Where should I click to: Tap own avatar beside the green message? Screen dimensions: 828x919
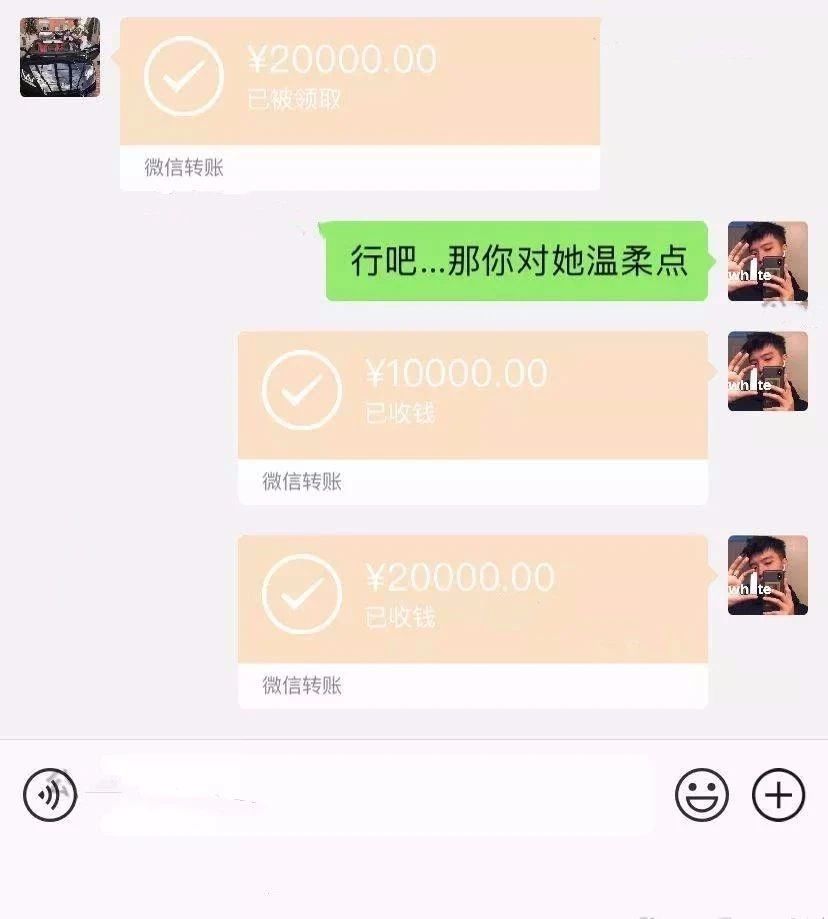(x=767, y=261)
